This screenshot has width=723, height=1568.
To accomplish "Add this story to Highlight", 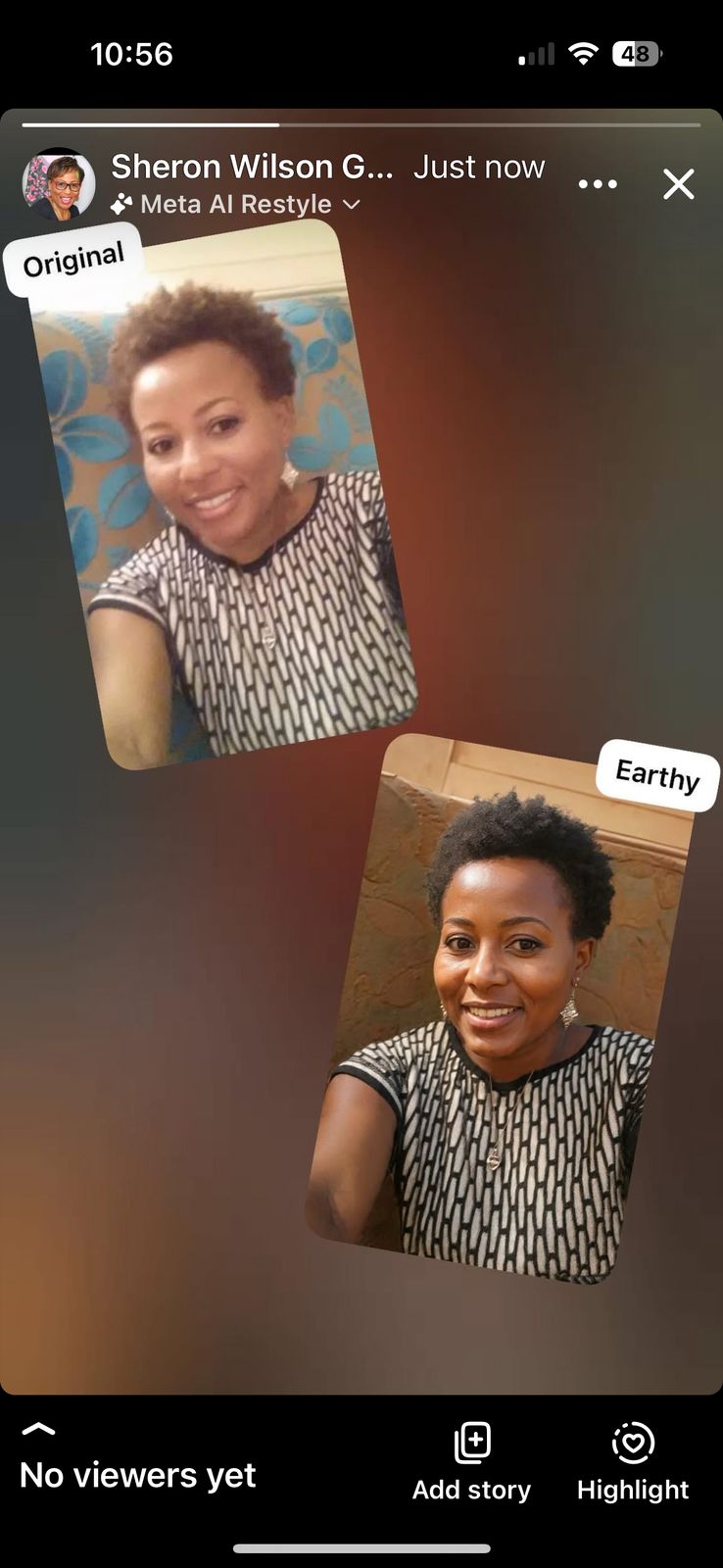I will coord(633,1462).
